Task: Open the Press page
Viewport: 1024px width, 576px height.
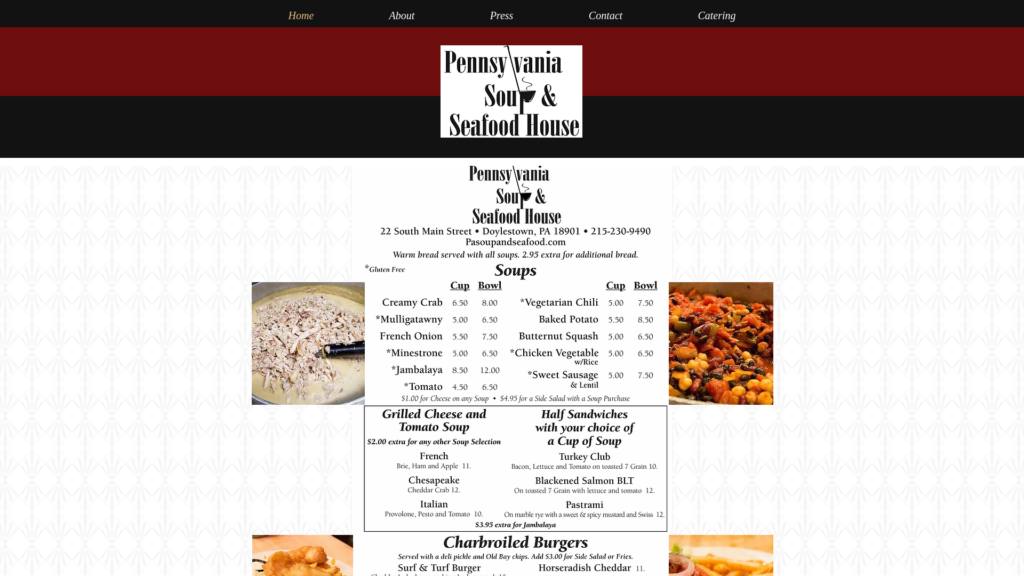Action: click(x=501, y=16)
